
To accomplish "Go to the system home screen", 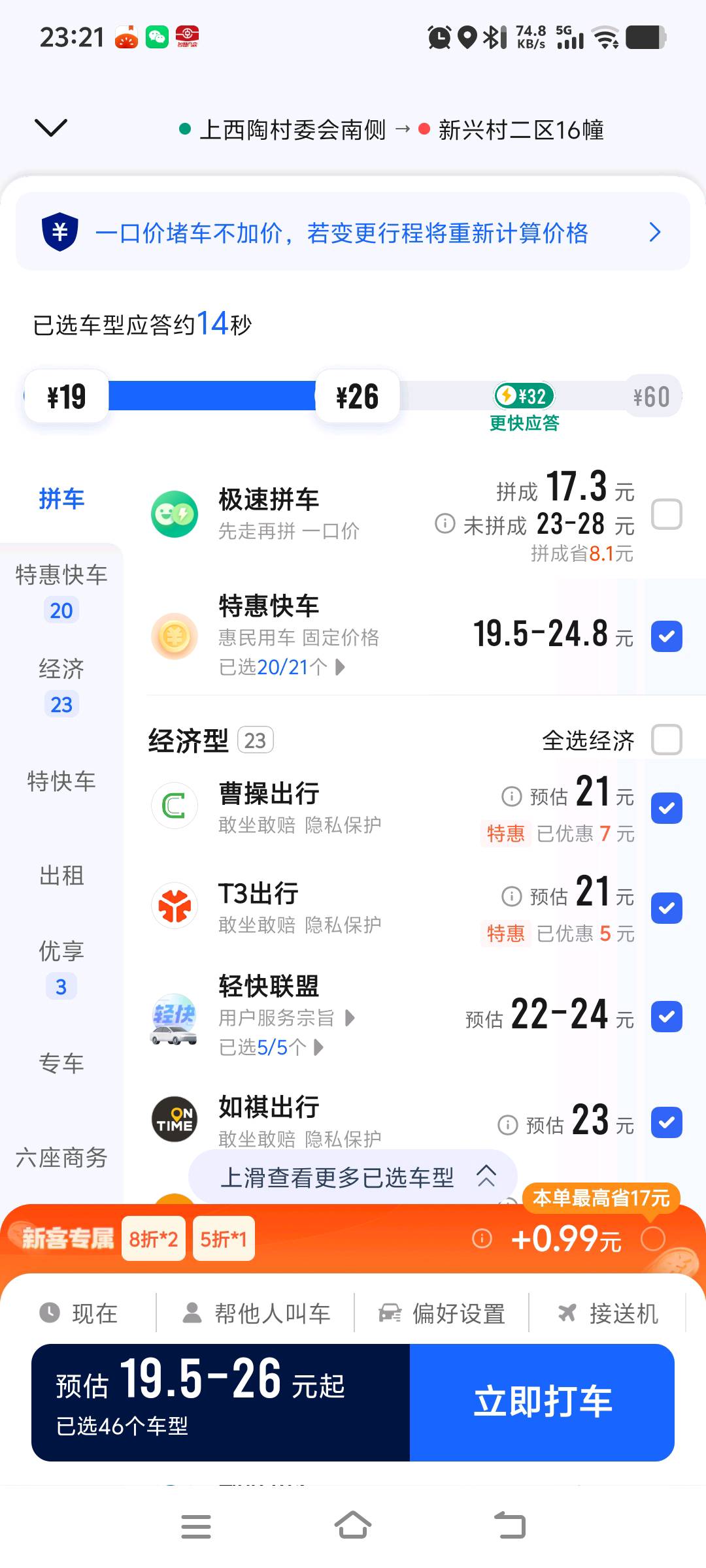I will pos(353,1526).
